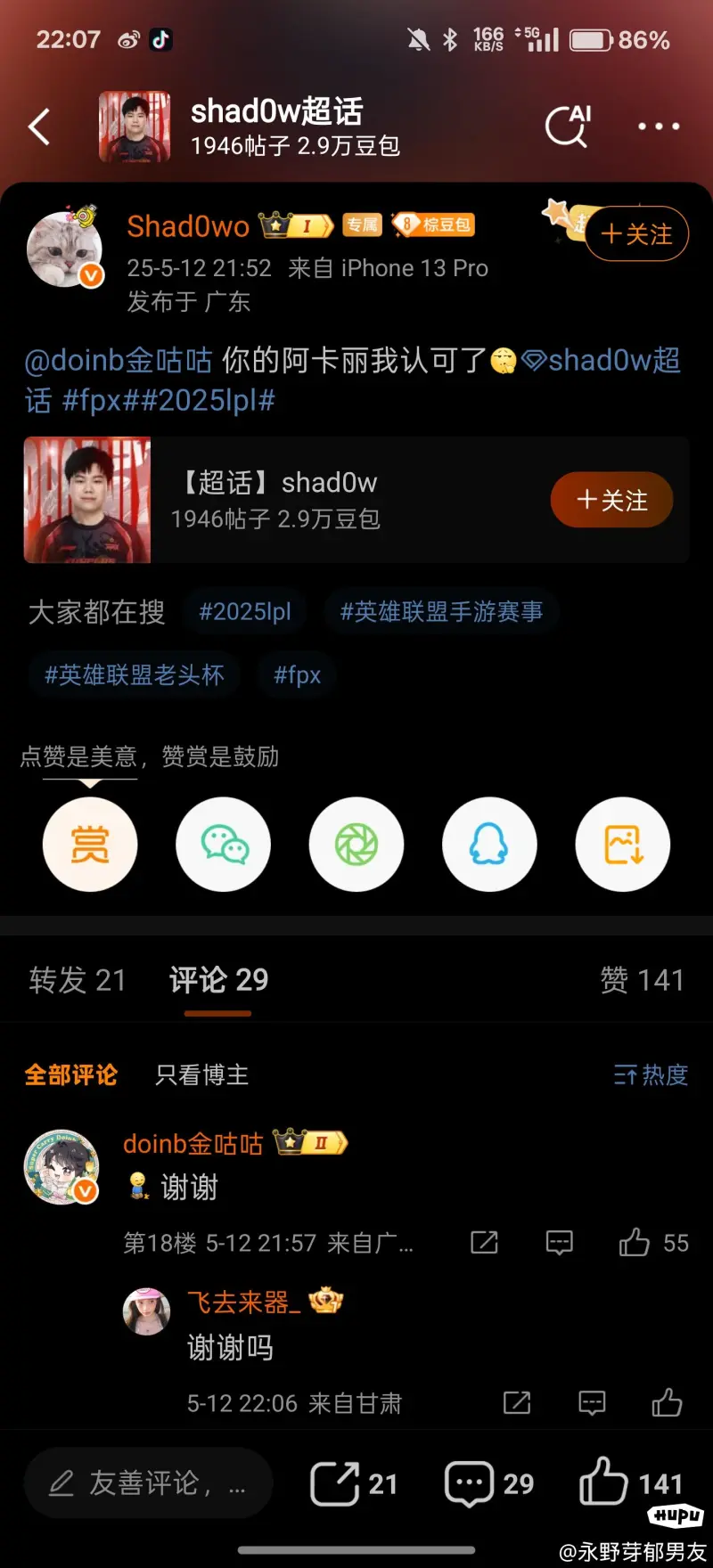
Task: Save the post as an image
Action: 623,844
